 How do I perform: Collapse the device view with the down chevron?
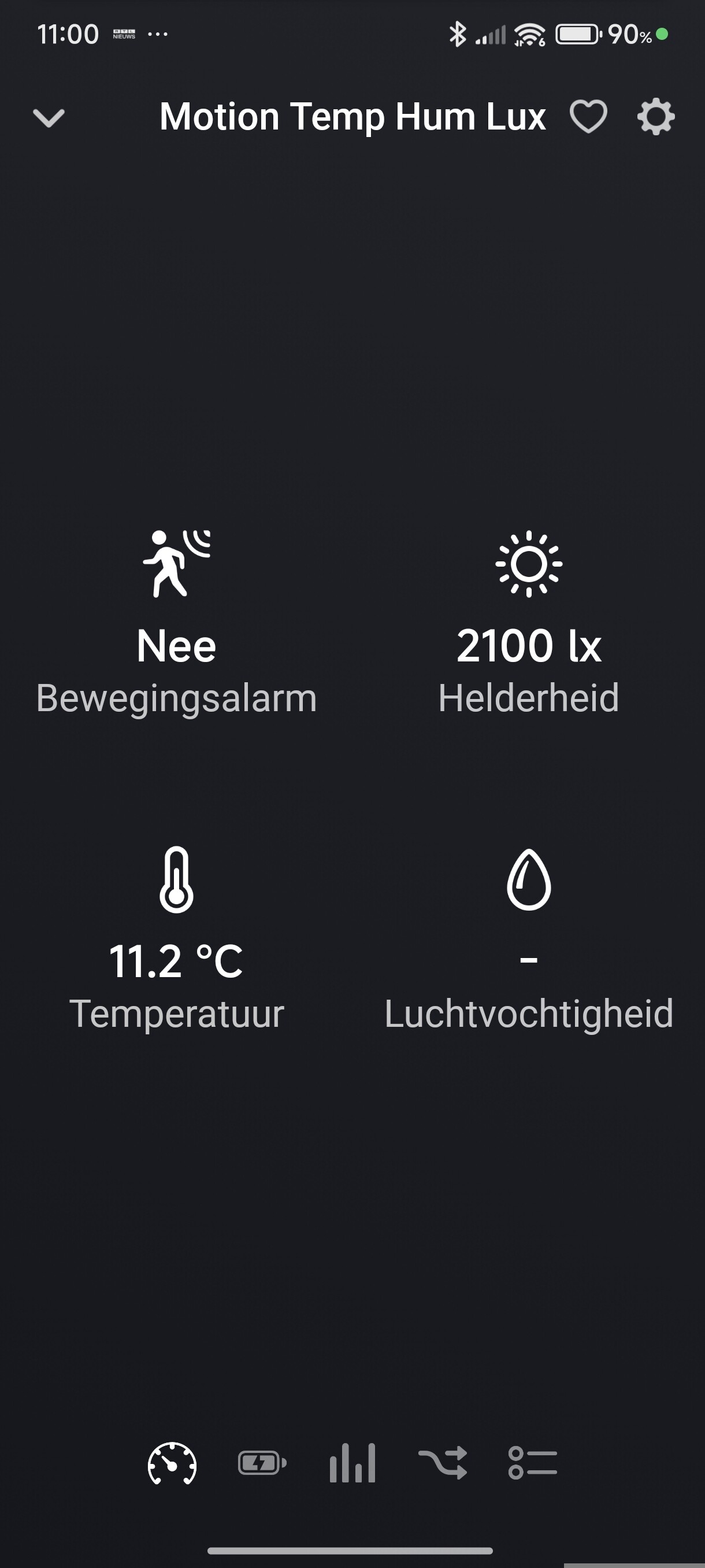tap(49, 117)
